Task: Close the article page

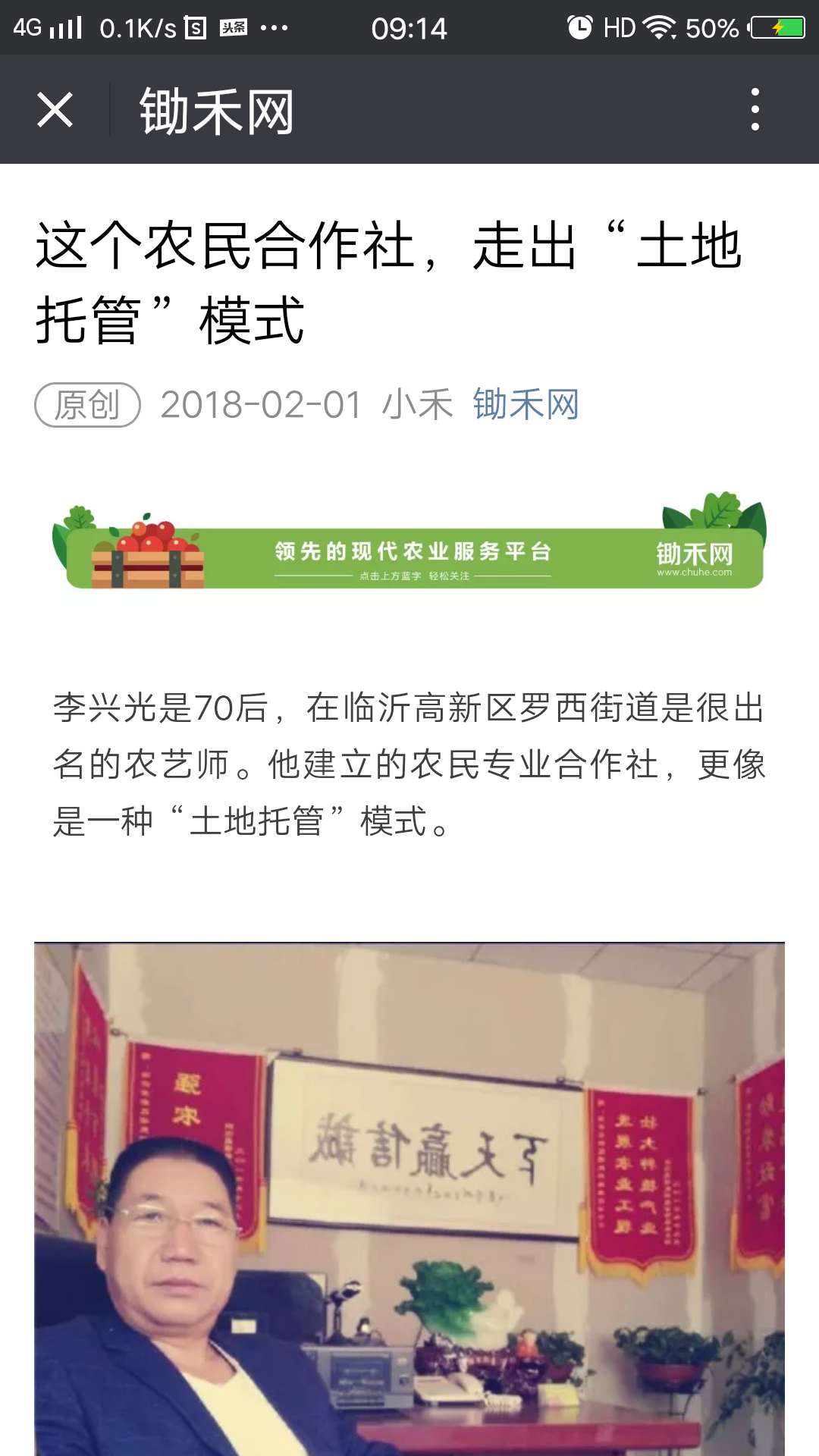Action: [x=55, y=110]
